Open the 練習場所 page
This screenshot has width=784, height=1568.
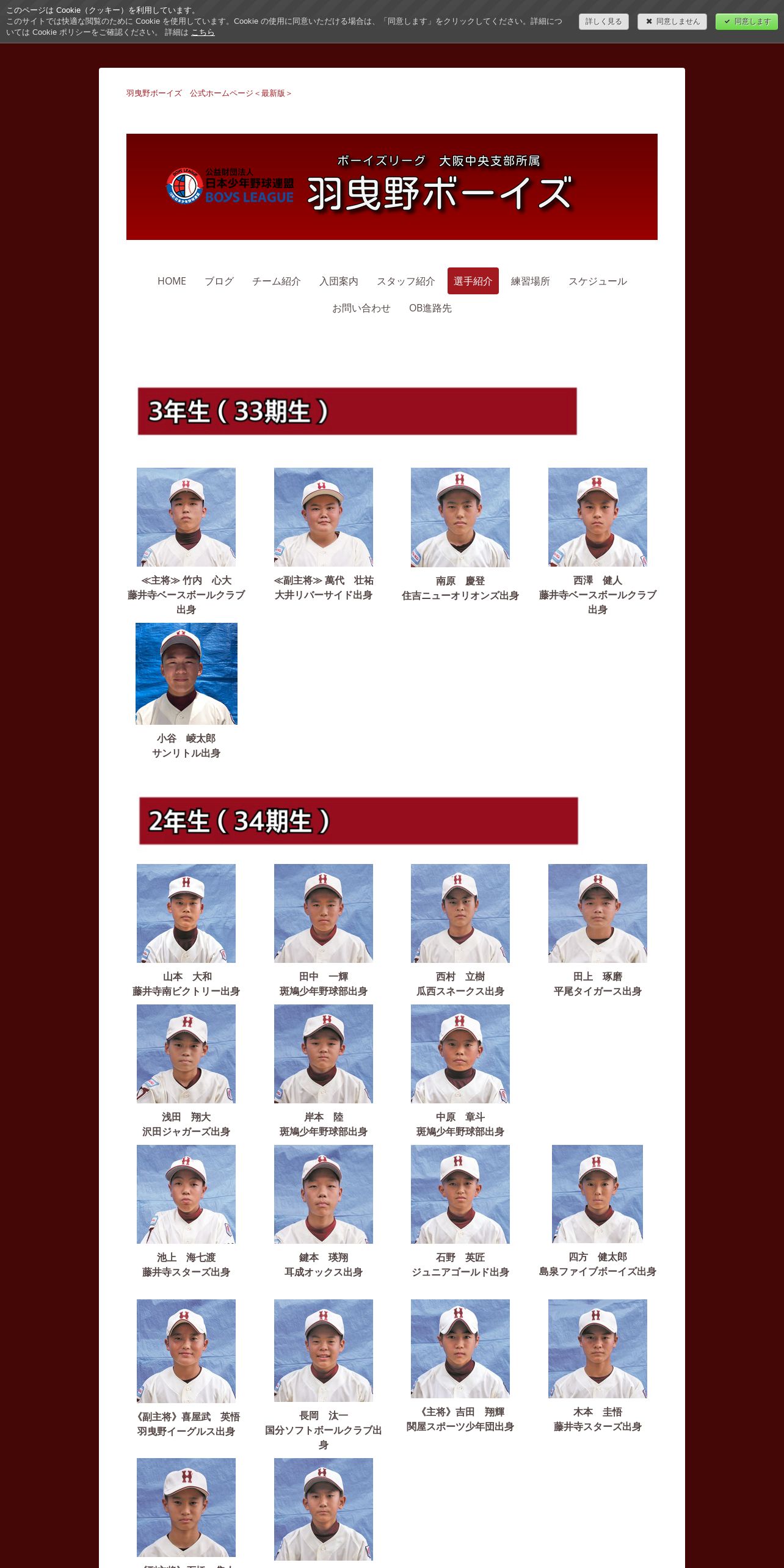[531, 281]
